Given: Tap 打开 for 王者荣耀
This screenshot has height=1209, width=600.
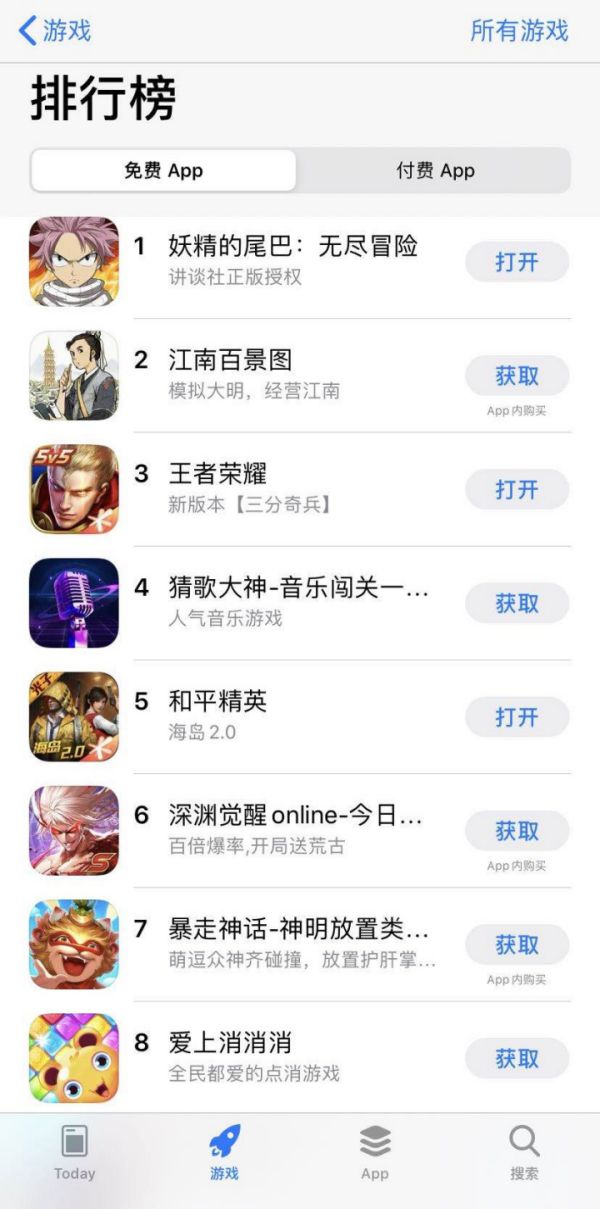Looking at the screenshot, I should click(x=517, y=490).
